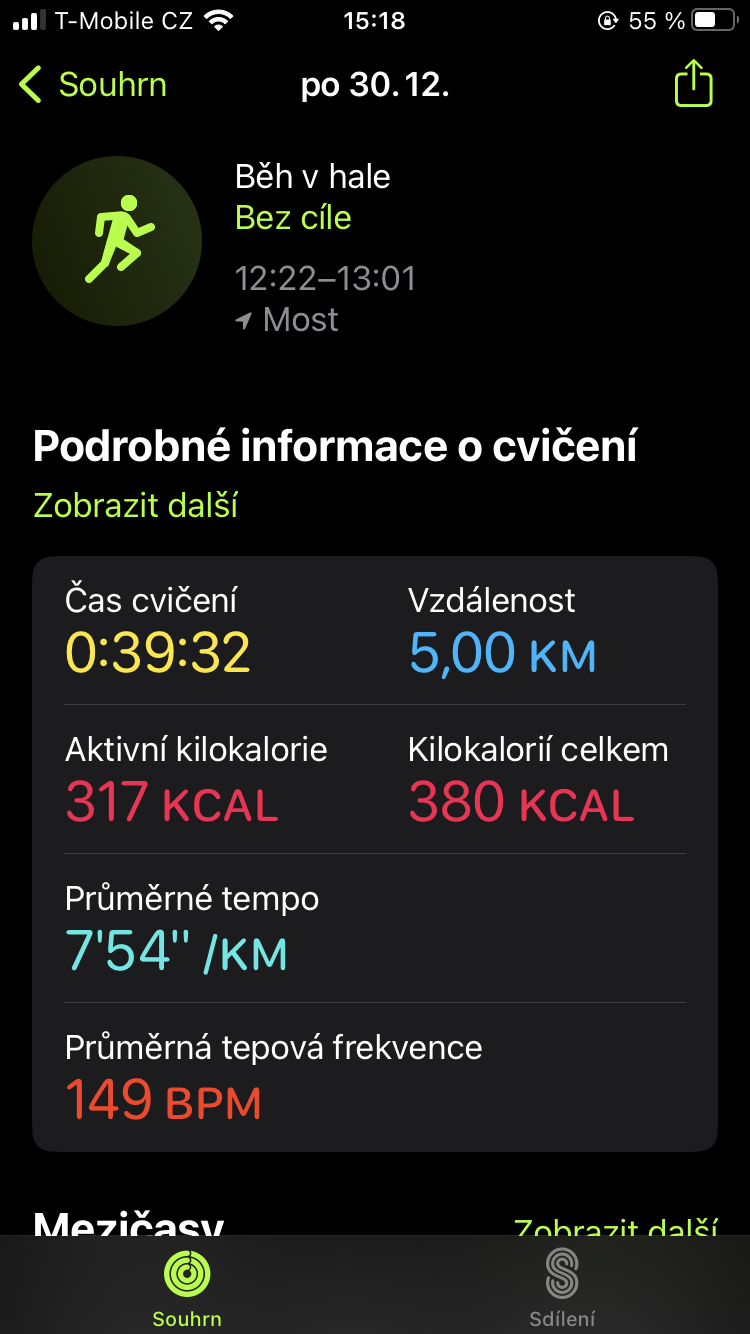Viewport: 750px width, 1334px height.
Task: Go back to Souhrn
Action: 93,85
